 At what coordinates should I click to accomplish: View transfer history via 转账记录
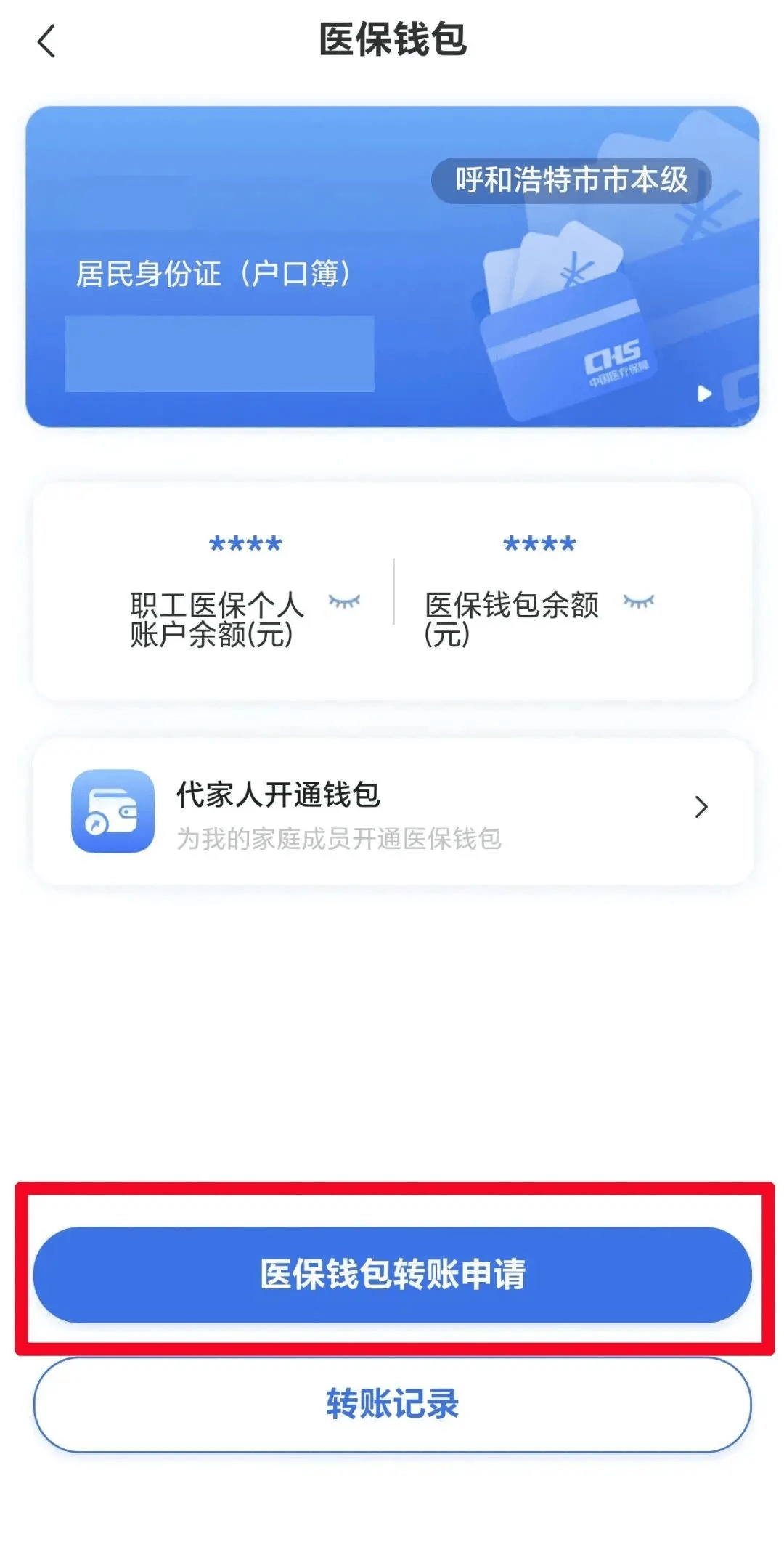click(x=392, y=1405)
